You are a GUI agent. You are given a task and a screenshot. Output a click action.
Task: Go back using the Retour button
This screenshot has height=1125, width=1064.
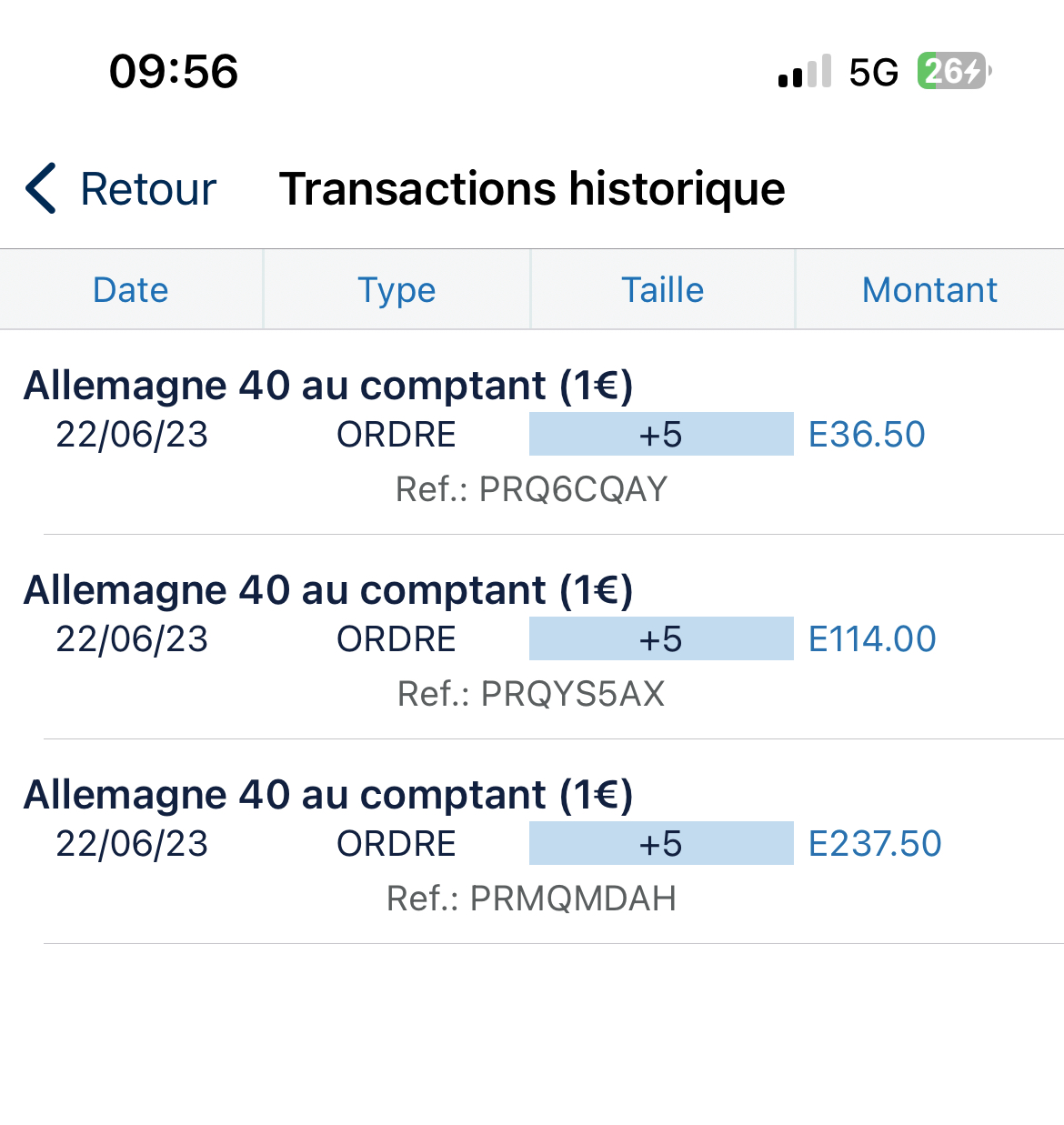123,189
